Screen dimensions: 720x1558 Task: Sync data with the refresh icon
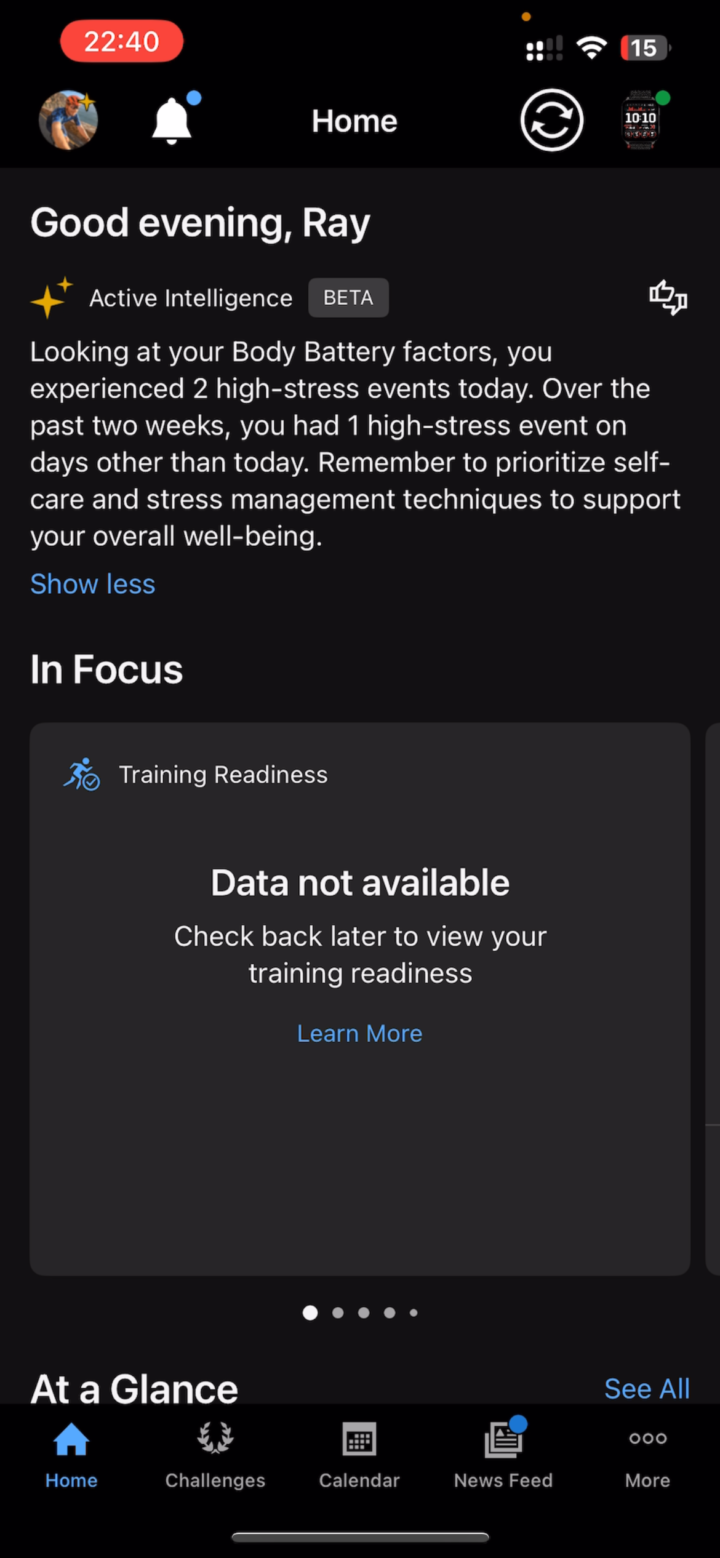click(x=551, y=120)
